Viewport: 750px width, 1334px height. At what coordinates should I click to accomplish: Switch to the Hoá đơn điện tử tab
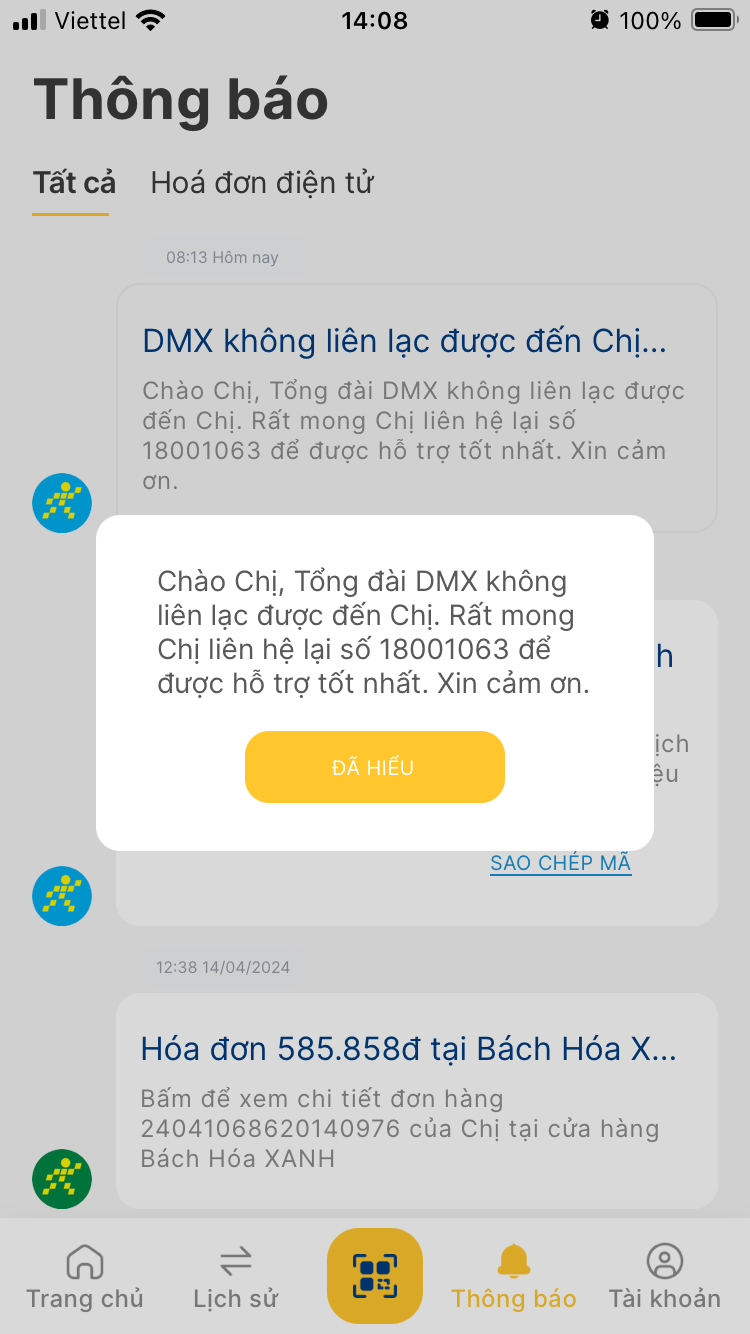click(x=262, y=183)
